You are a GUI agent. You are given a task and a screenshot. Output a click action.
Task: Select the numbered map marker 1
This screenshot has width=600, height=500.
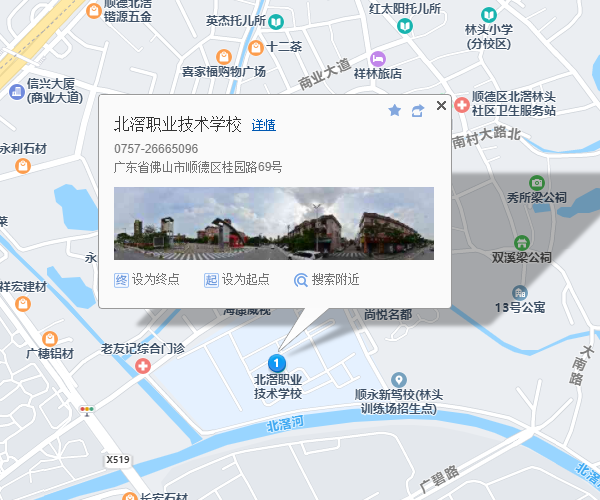277,362
